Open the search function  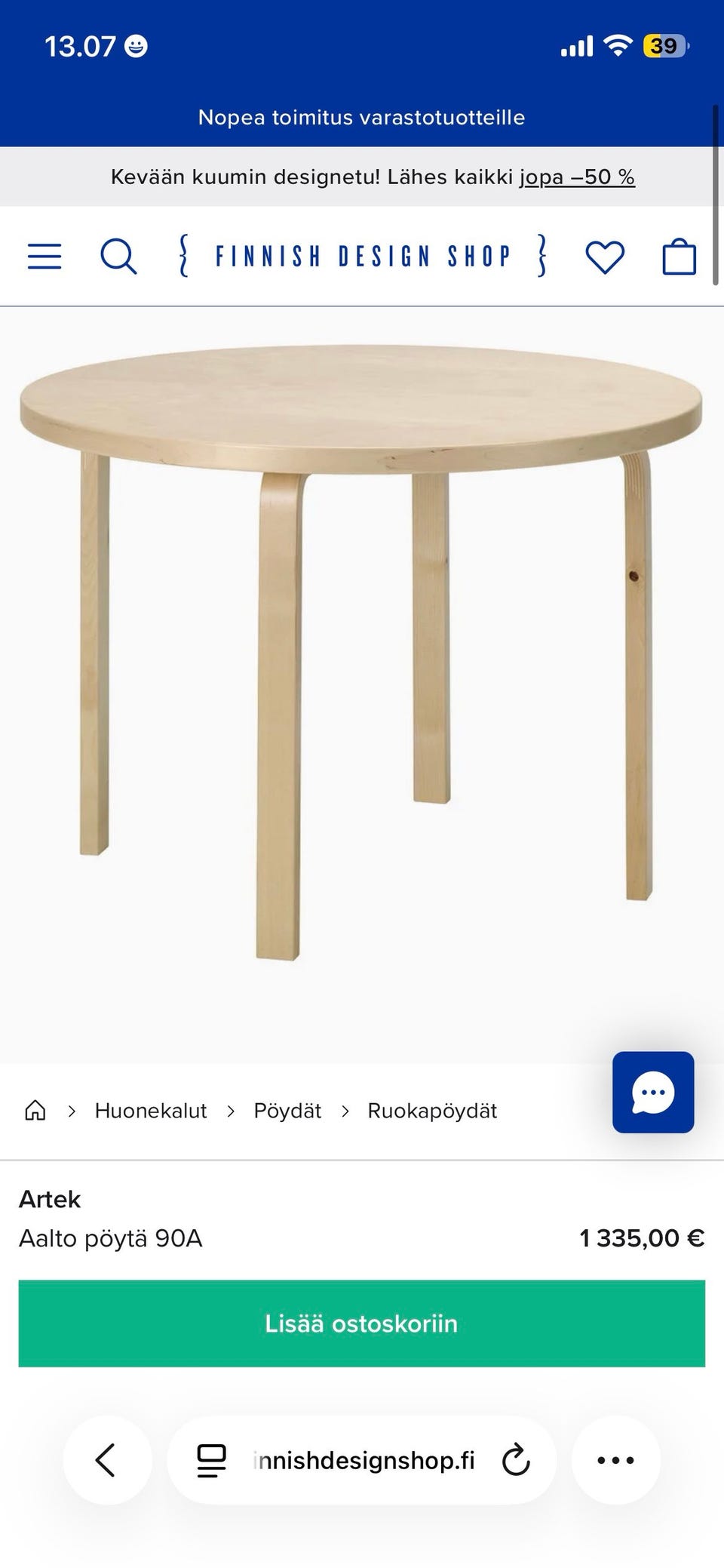(118, 256)
